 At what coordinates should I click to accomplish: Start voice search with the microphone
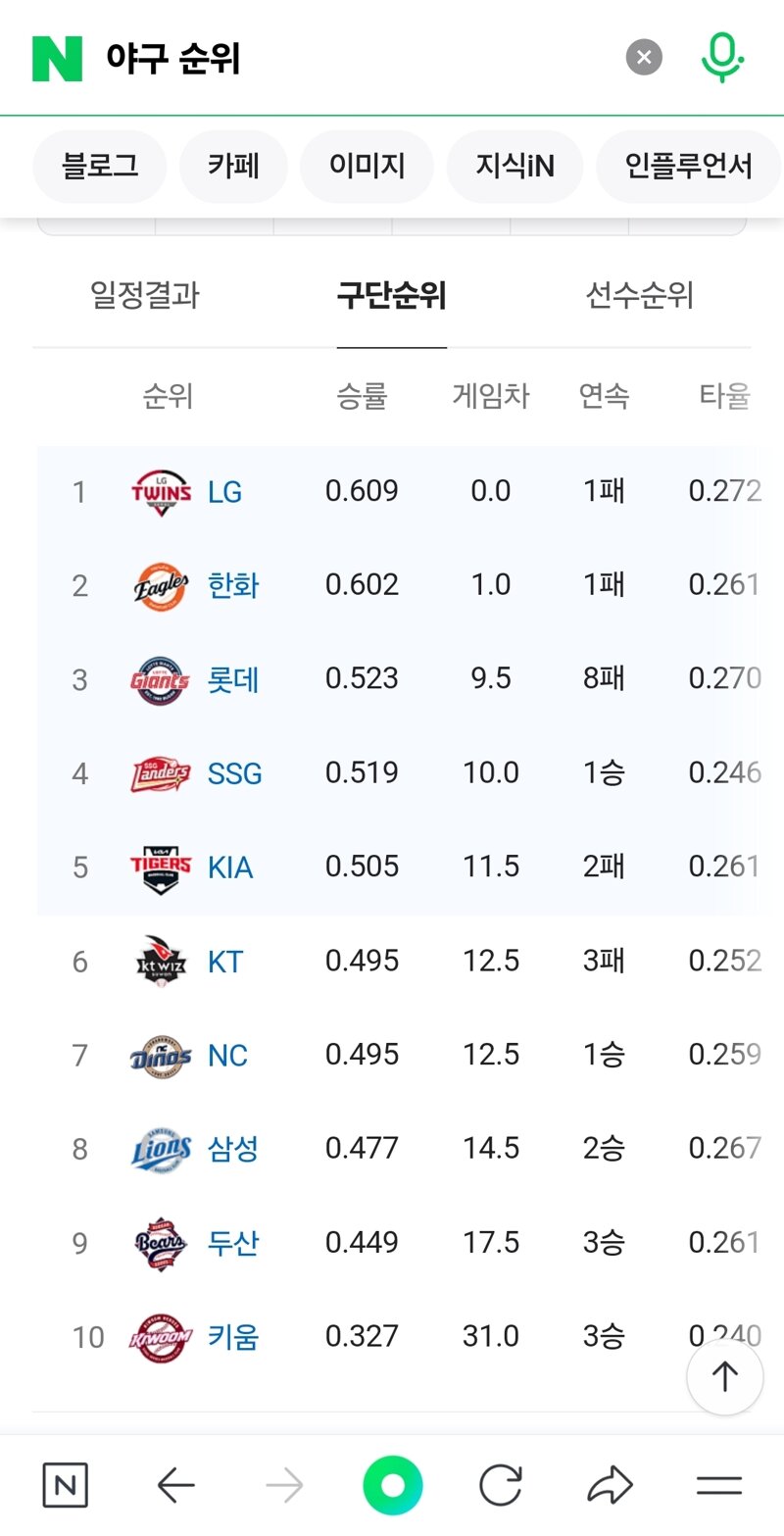pyautogui.click(x=722, y=58)
